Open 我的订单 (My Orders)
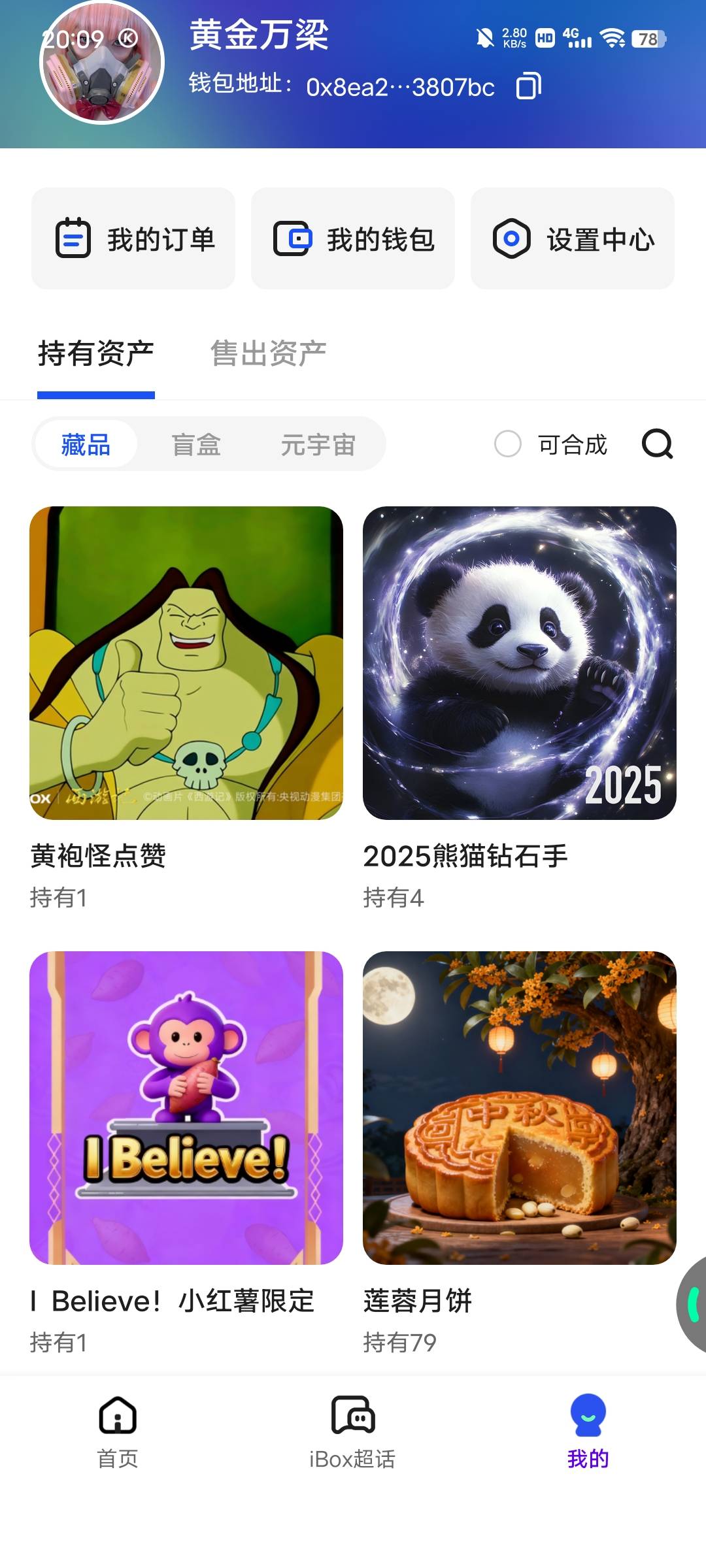This screenshot has height=1568, width=706. (x=133, y=239)
